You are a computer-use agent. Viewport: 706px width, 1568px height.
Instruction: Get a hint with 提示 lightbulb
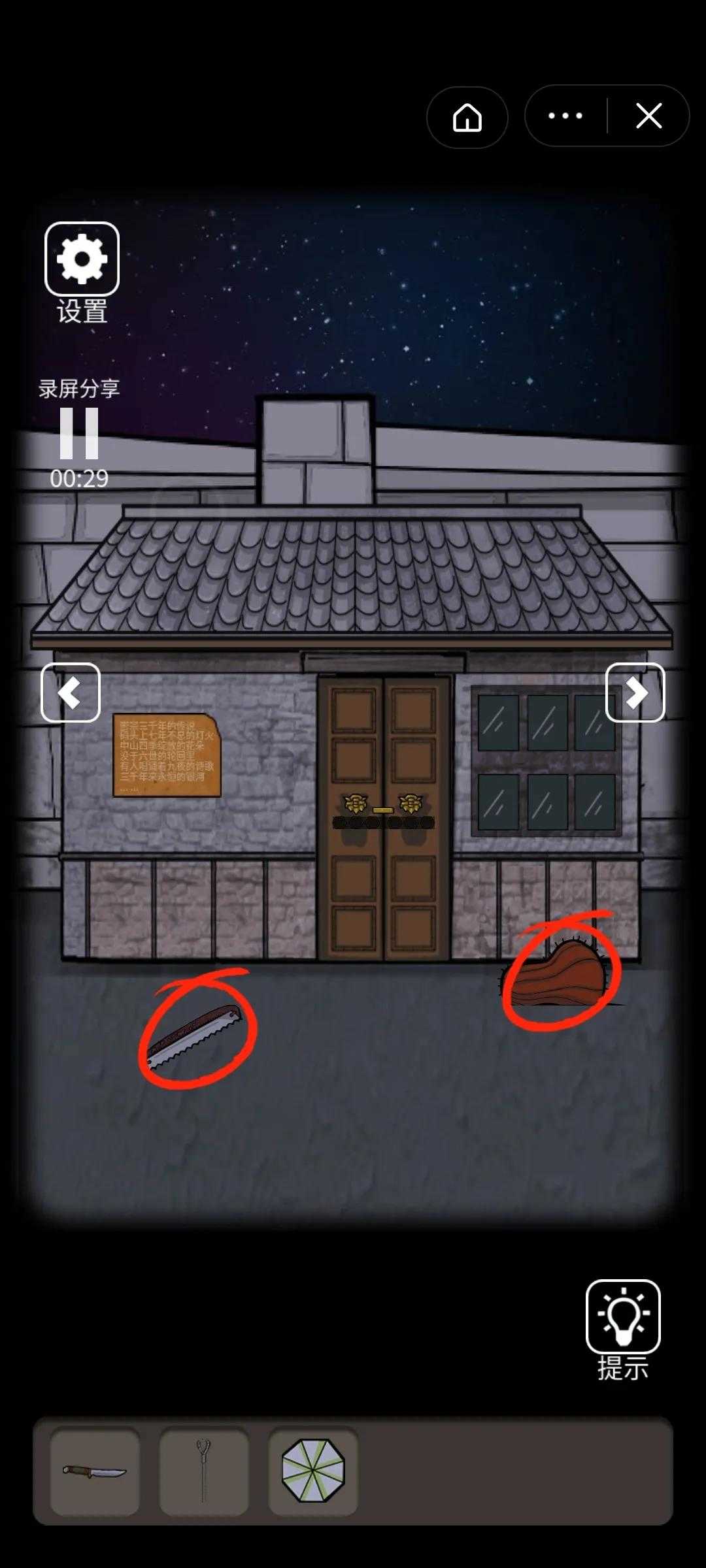pyautogui.click(x=623, y=1316)
